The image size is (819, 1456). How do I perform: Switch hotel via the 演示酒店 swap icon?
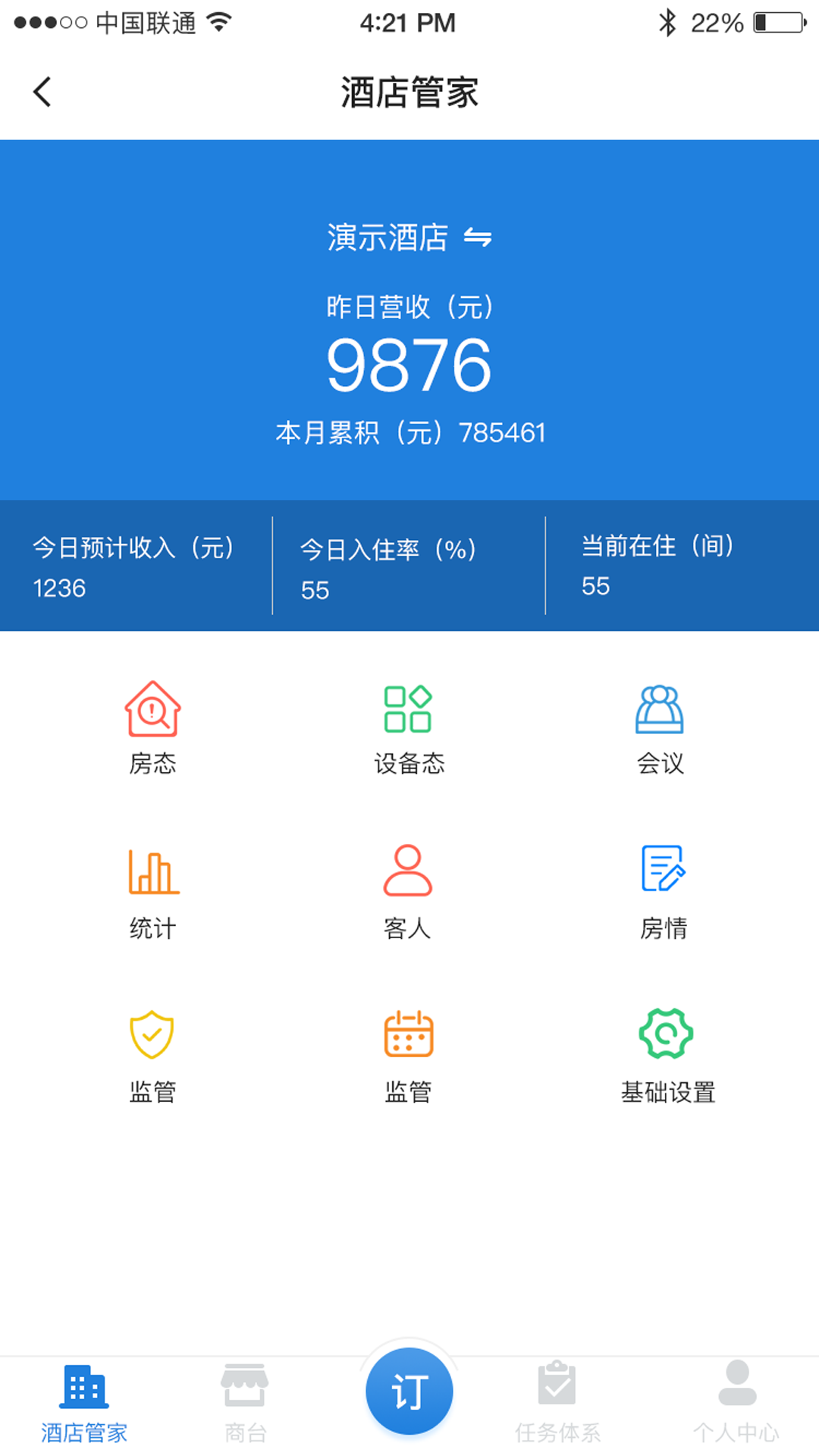(x=478, y=238)
